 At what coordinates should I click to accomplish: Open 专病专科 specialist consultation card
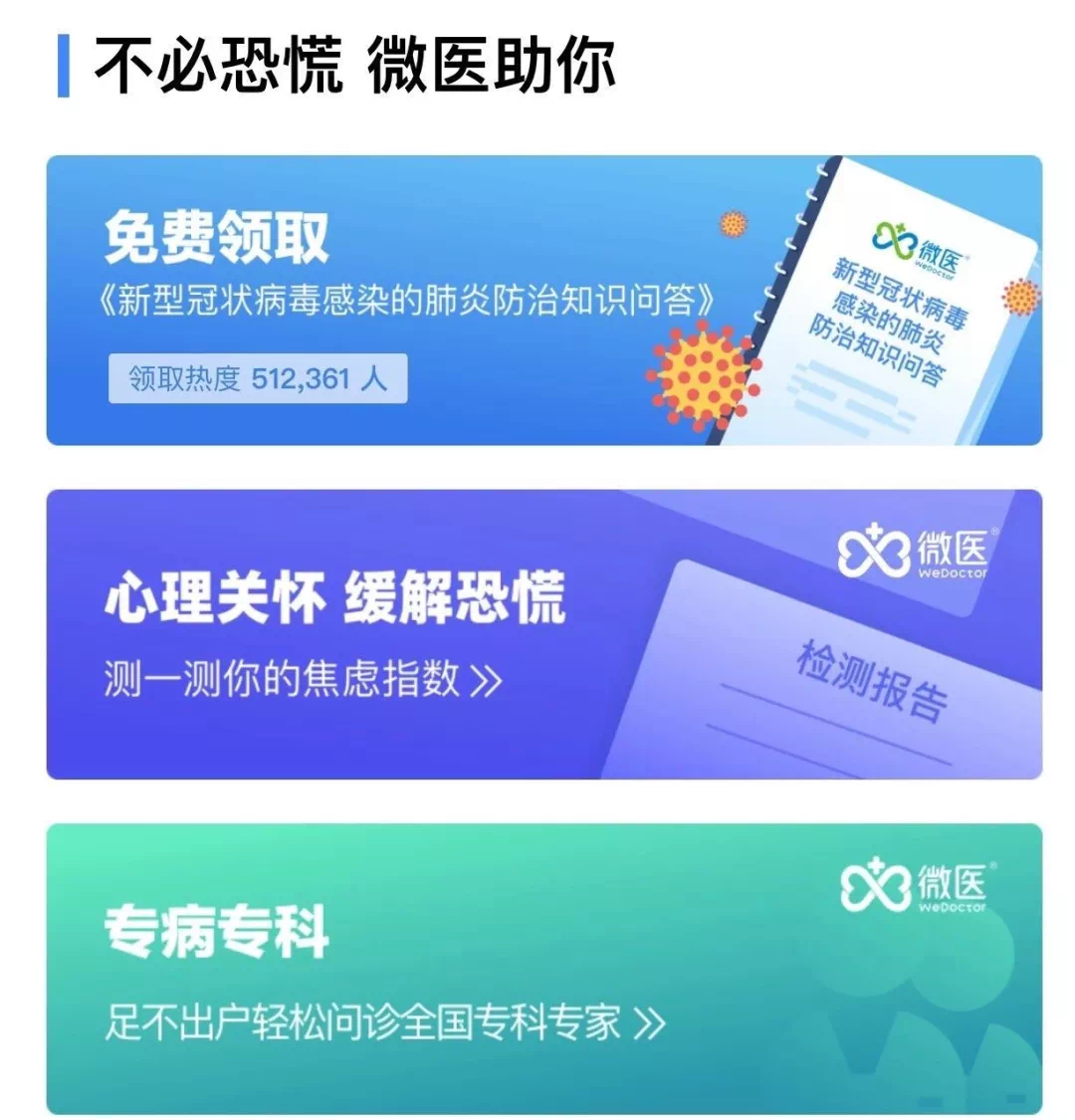tap(543, 969)
